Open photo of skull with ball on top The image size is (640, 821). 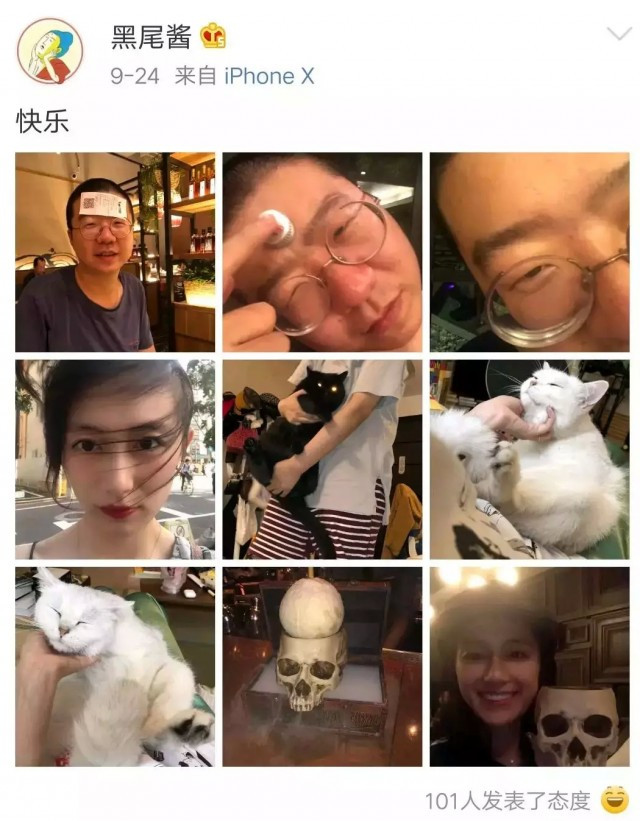point(322,667)
